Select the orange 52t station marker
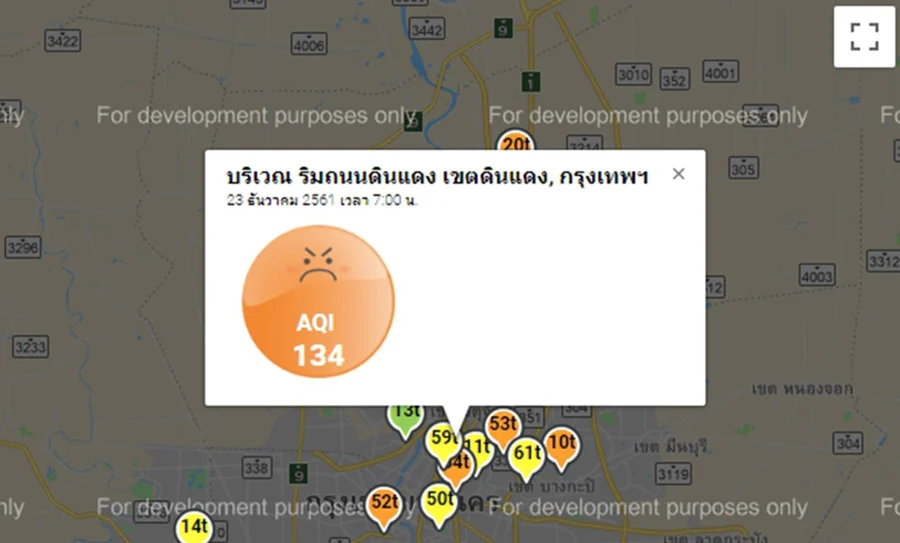900x543 pixels. tap(384, 503)
